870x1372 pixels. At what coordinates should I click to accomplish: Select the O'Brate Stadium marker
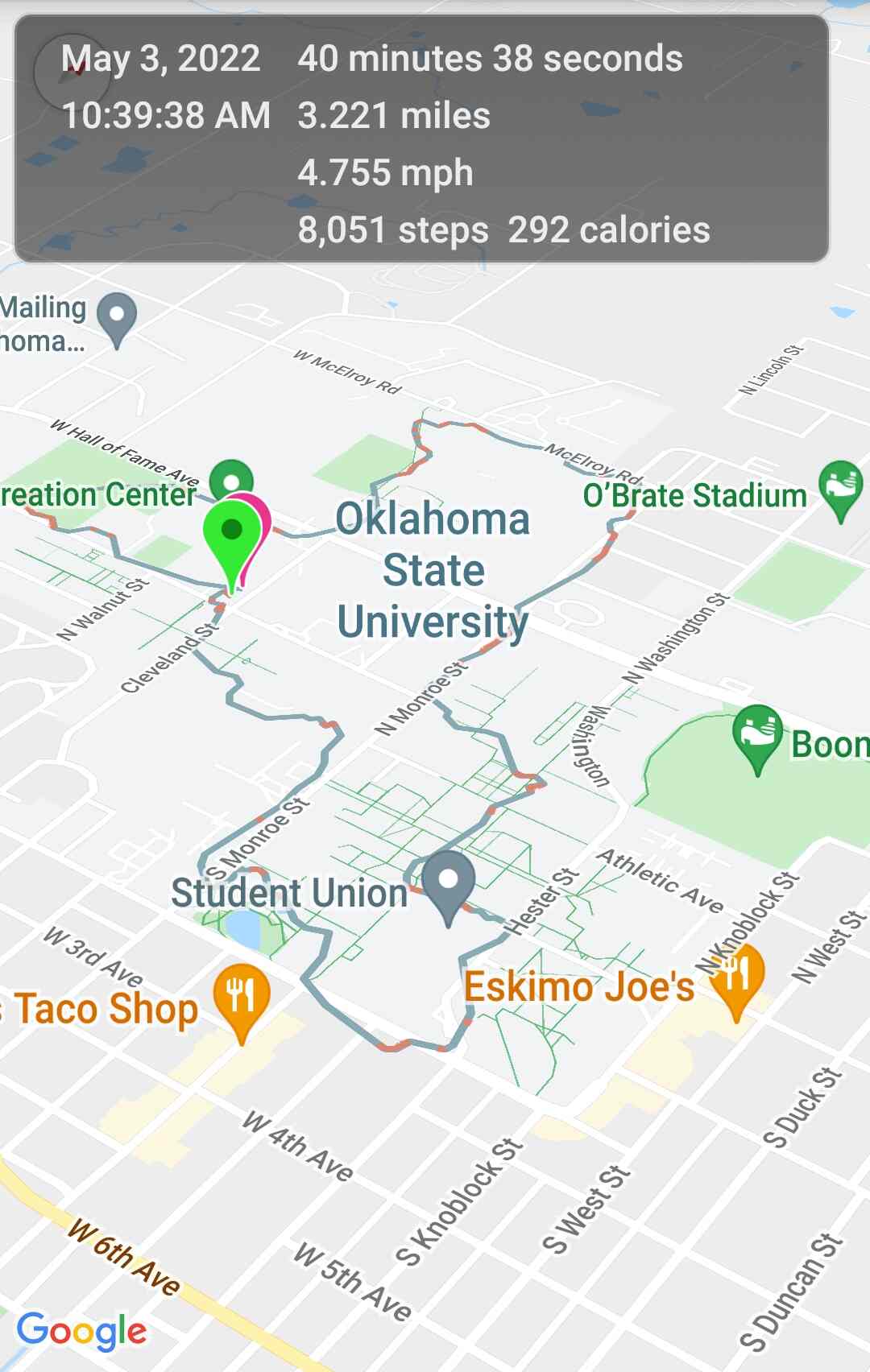pos(840,484)
